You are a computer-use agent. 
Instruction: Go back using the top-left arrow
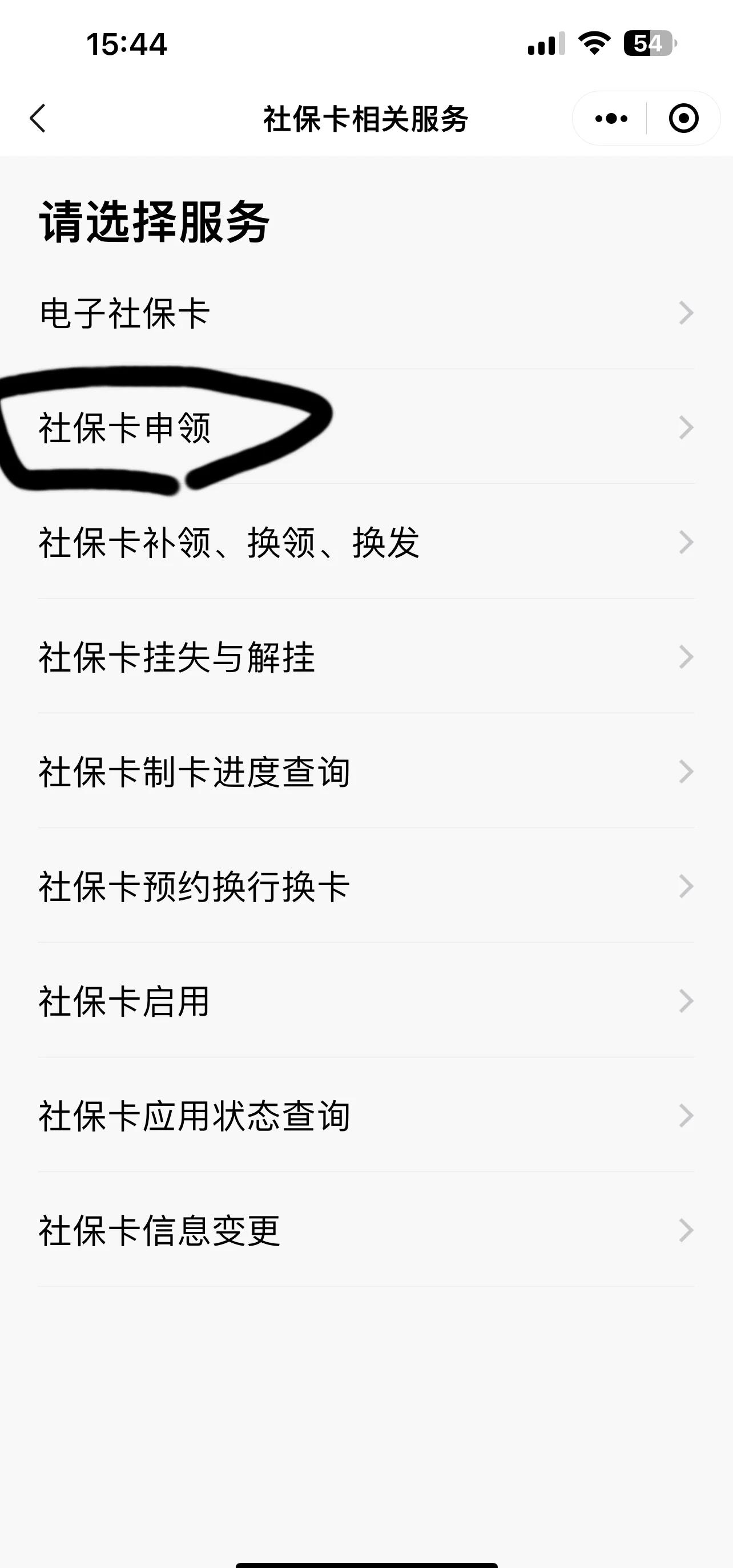click(x=38, y=118)
